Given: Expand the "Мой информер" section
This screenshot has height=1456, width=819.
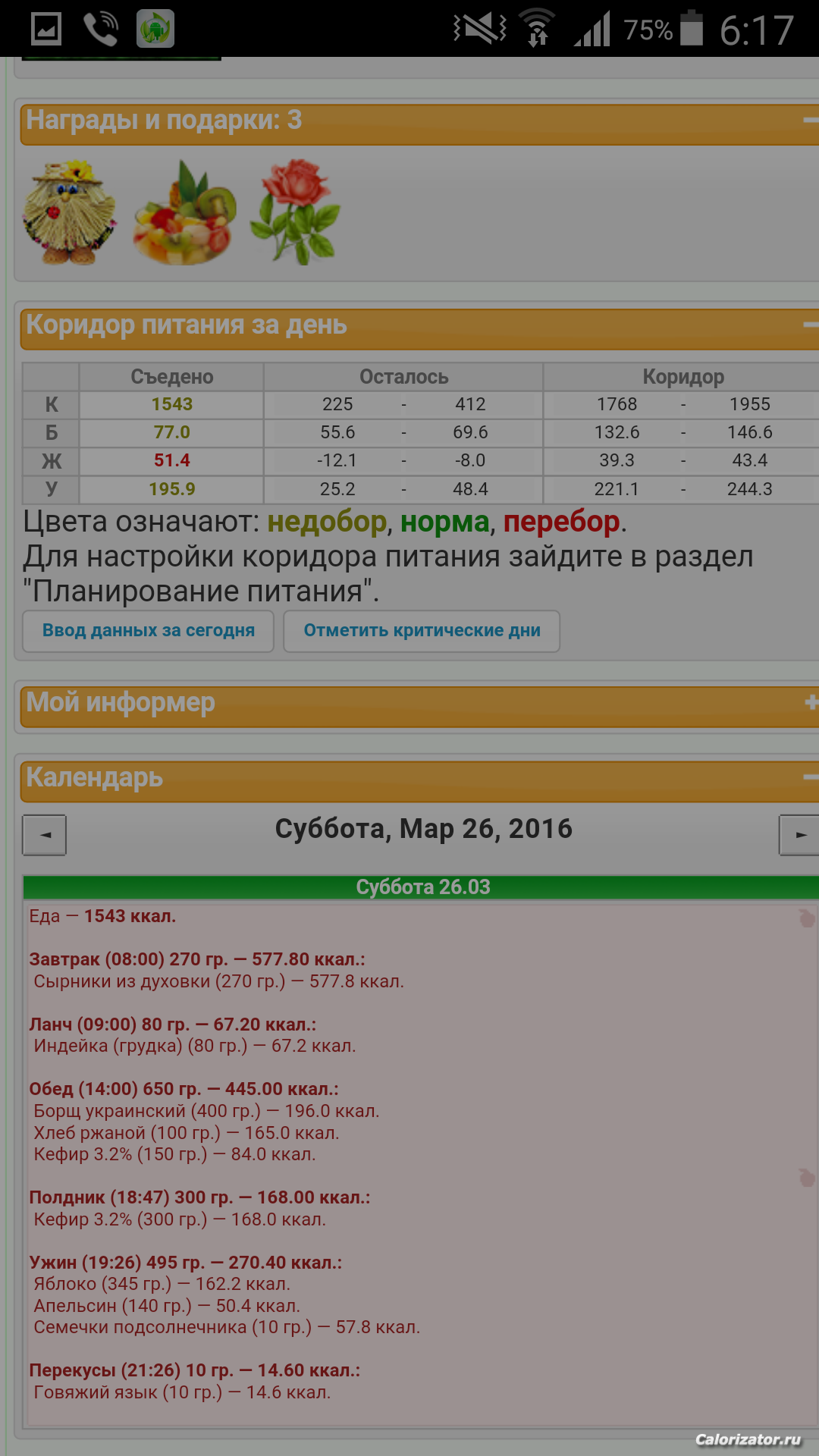Looking at the screenshot, I should pos(811,702).
